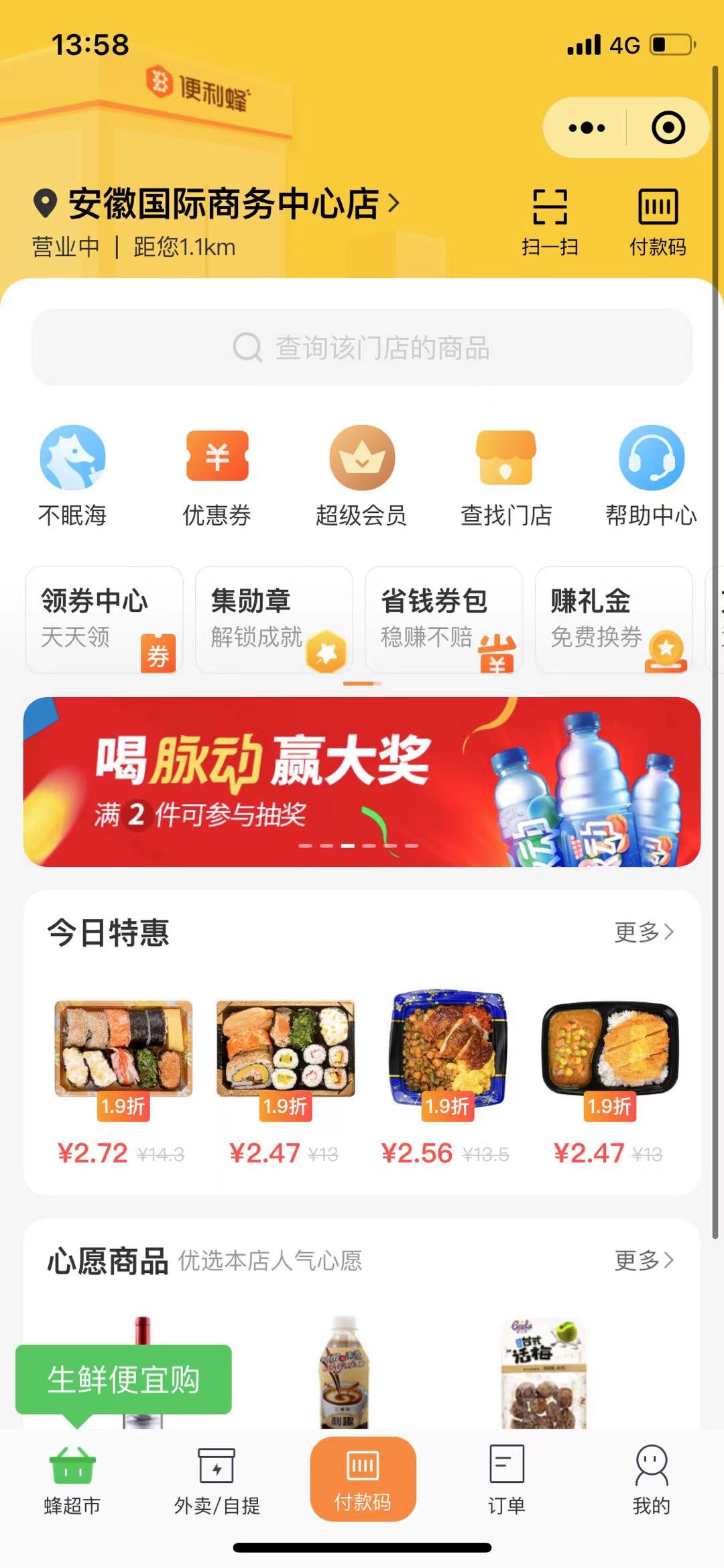Tap the store product search box
This screenshot has height=1568, width=724.
(x=362, y=347)
